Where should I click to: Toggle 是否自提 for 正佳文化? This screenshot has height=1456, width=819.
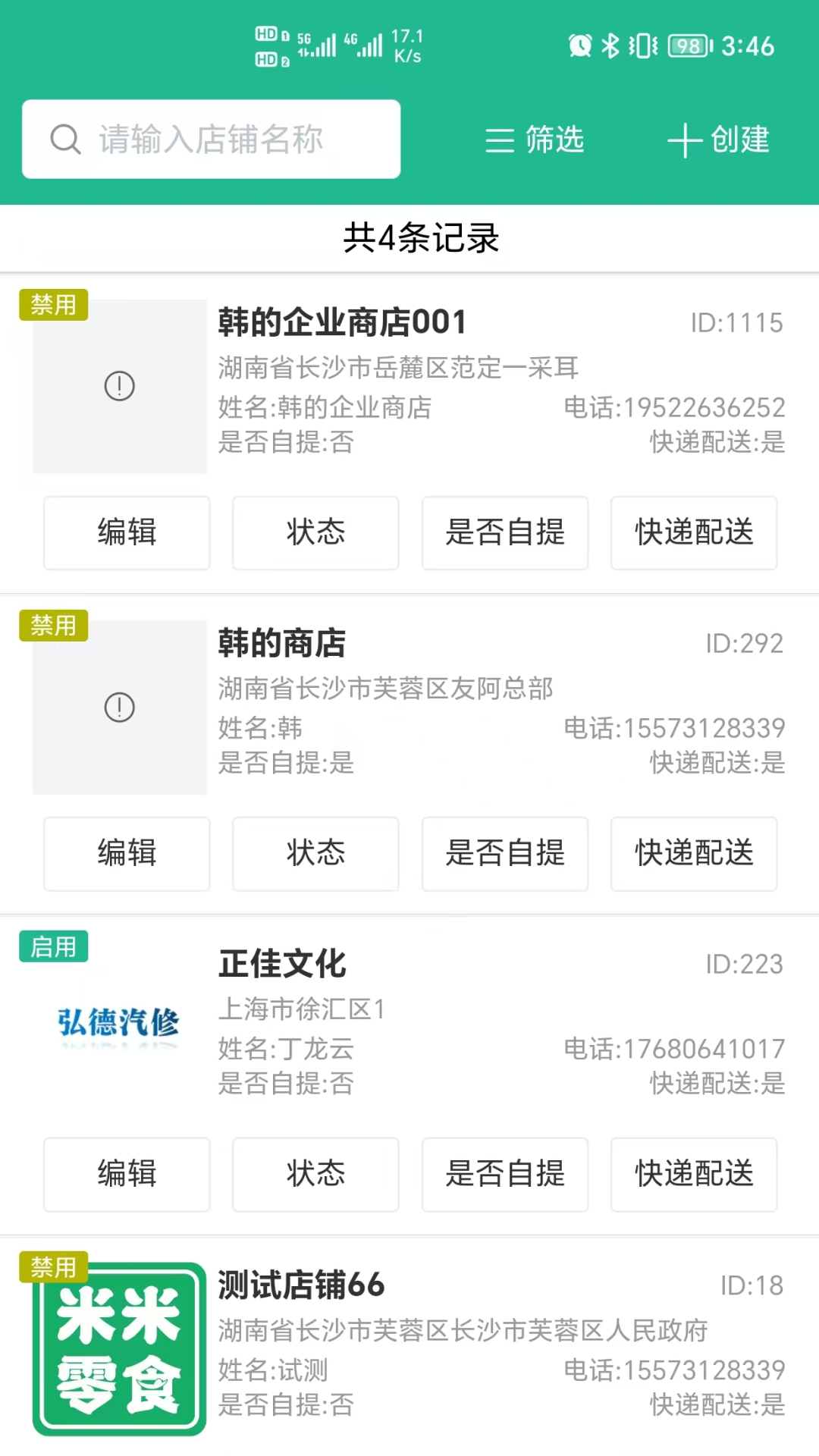[505, 1174]
